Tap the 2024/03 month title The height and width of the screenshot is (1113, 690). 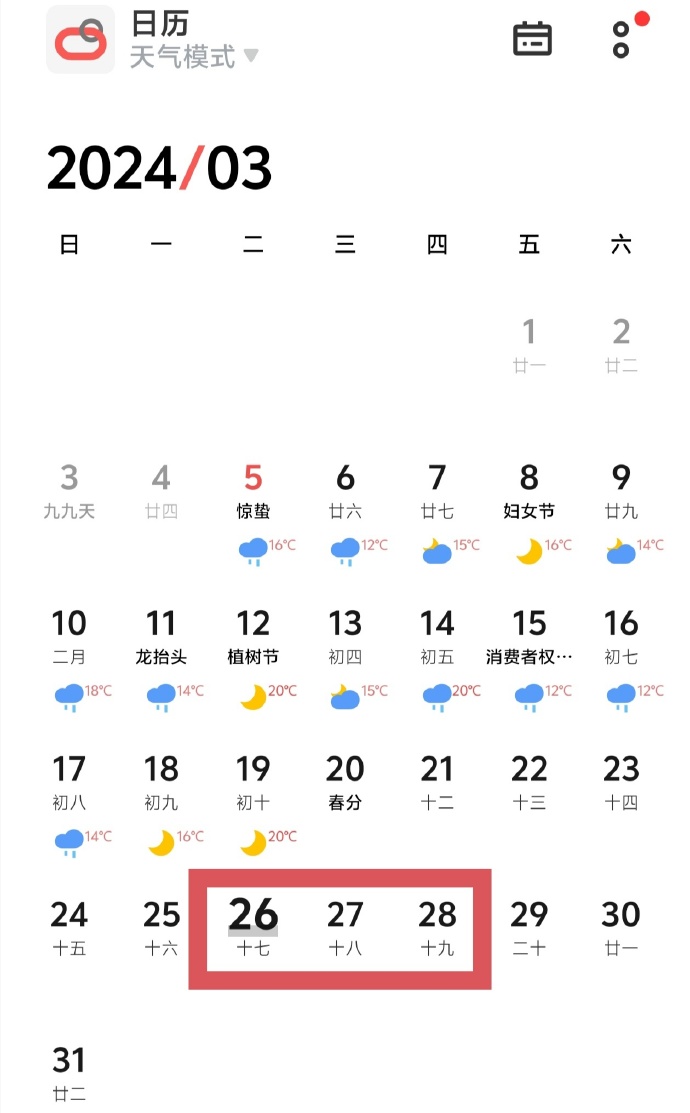(x=159, y=168)
